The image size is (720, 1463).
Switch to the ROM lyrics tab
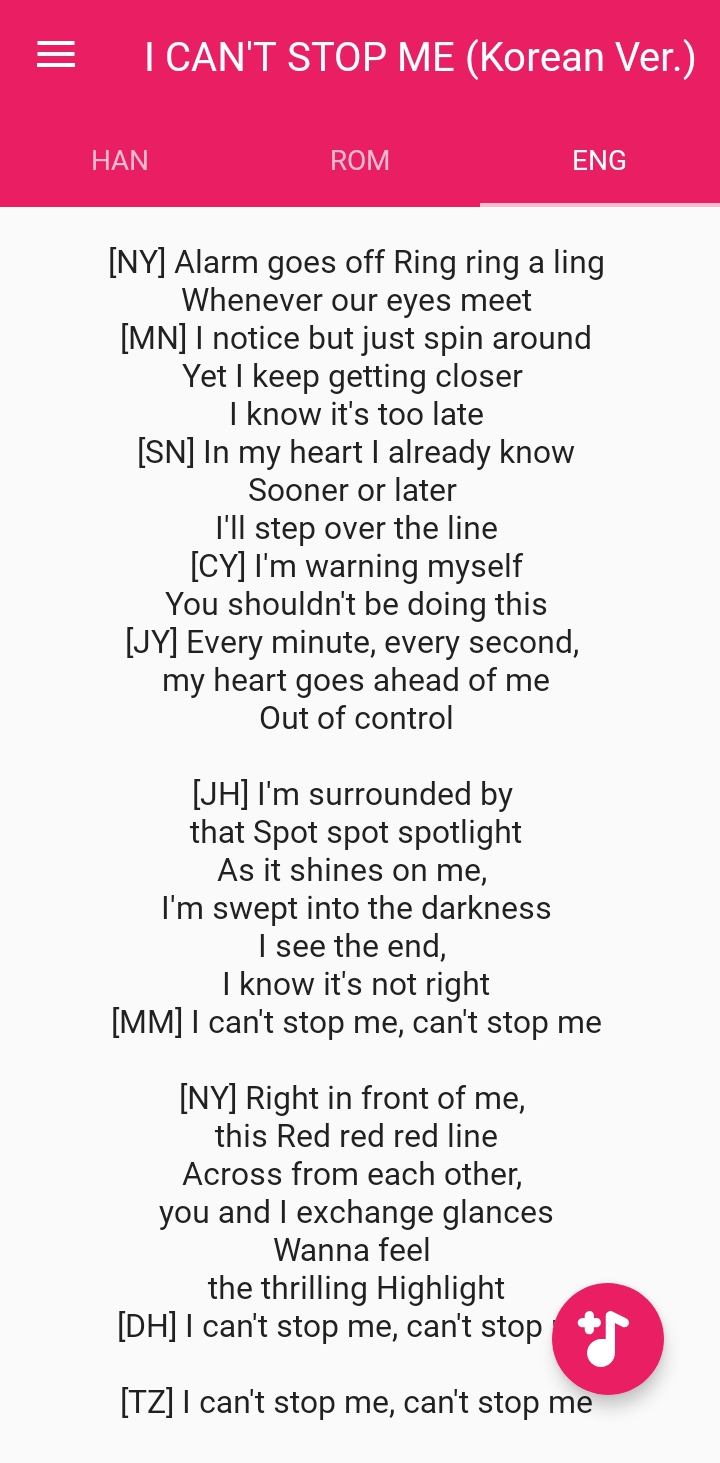360,161
